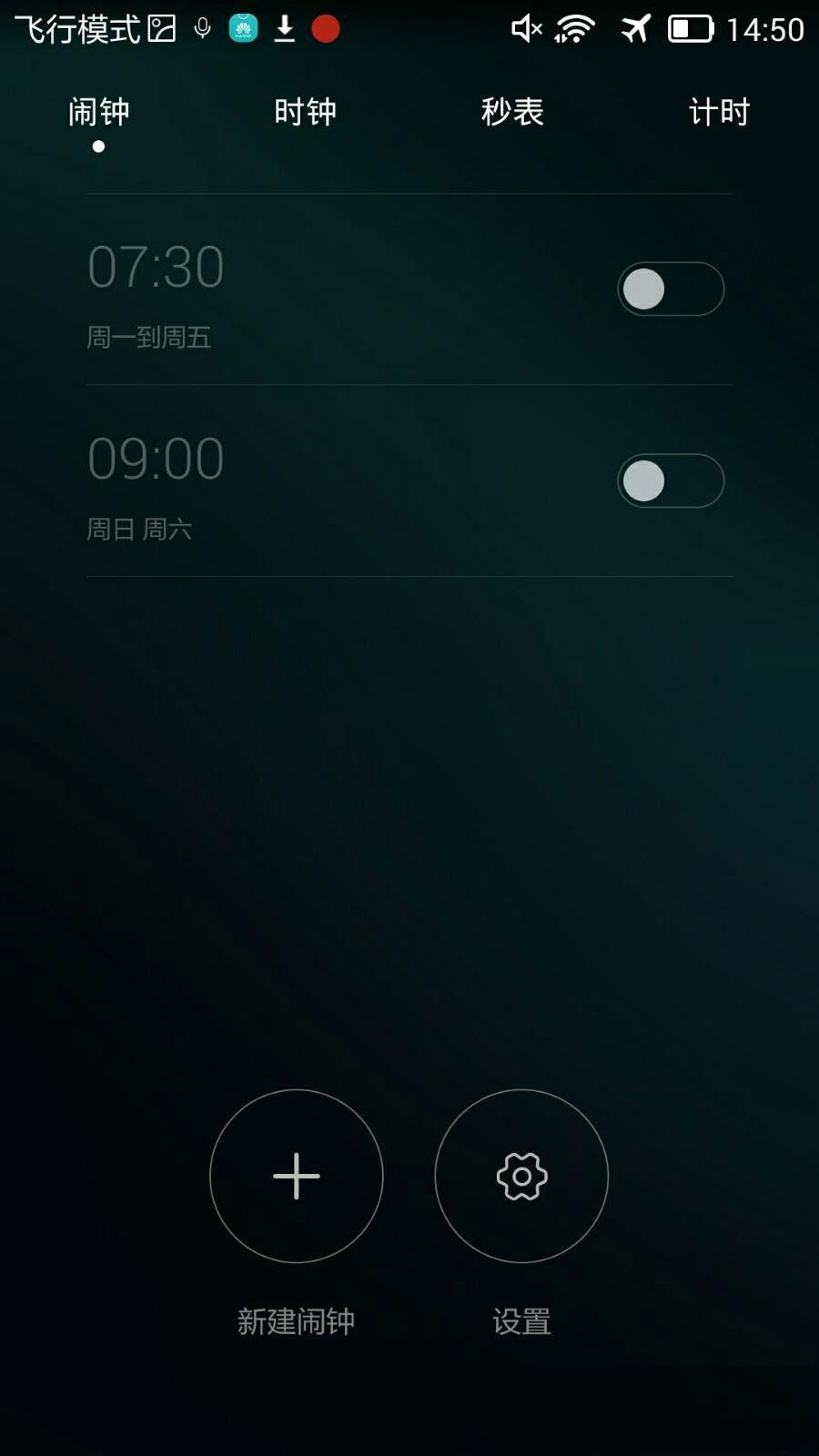Open the 07:30 alarm details
The width and height of the screenshot is (819, 1456).
pyautogui.click(x=273, y=289)
